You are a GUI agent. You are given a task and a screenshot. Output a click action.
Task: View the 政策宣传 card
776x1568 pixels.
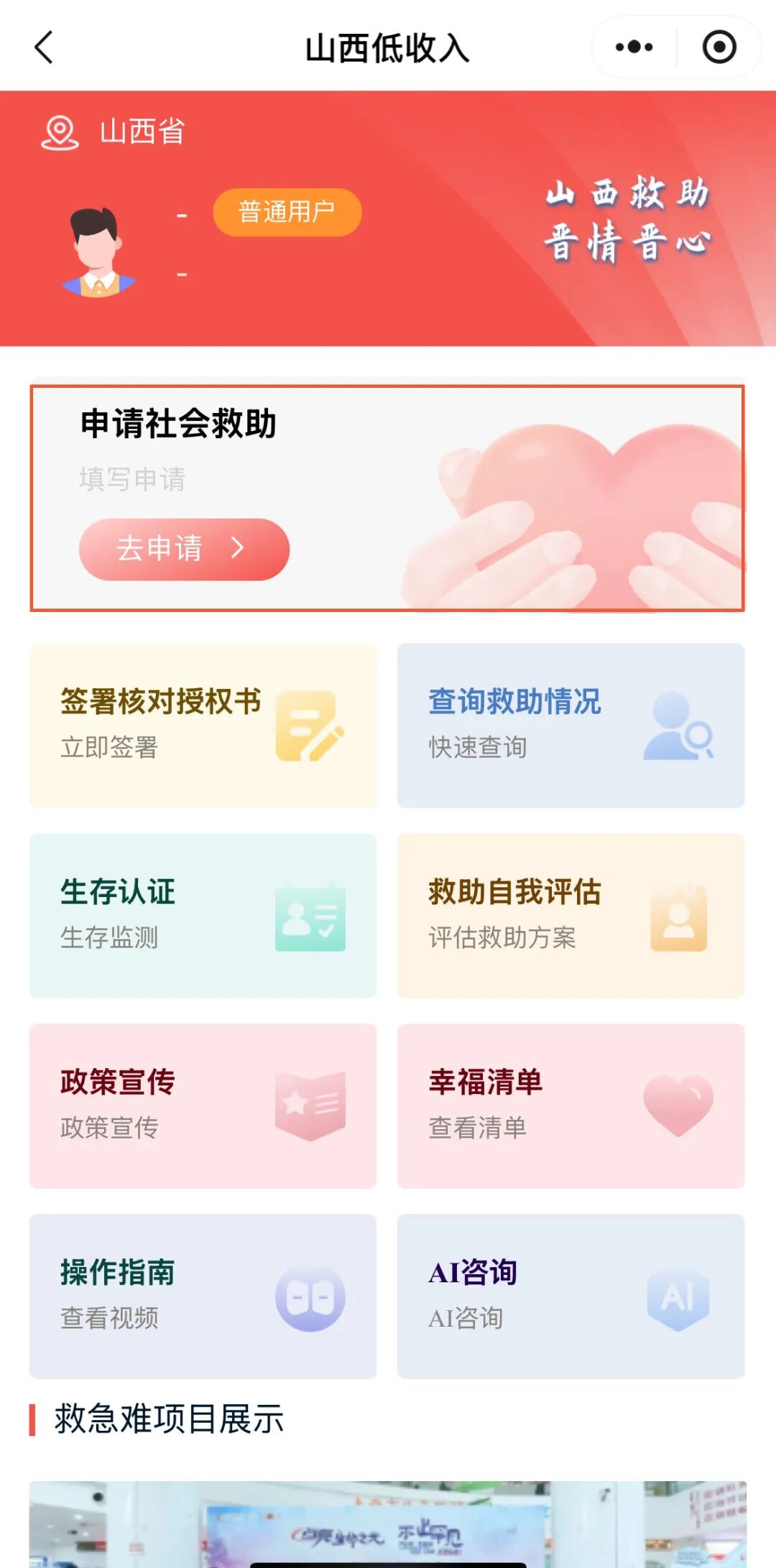(x=203, y=1105)
